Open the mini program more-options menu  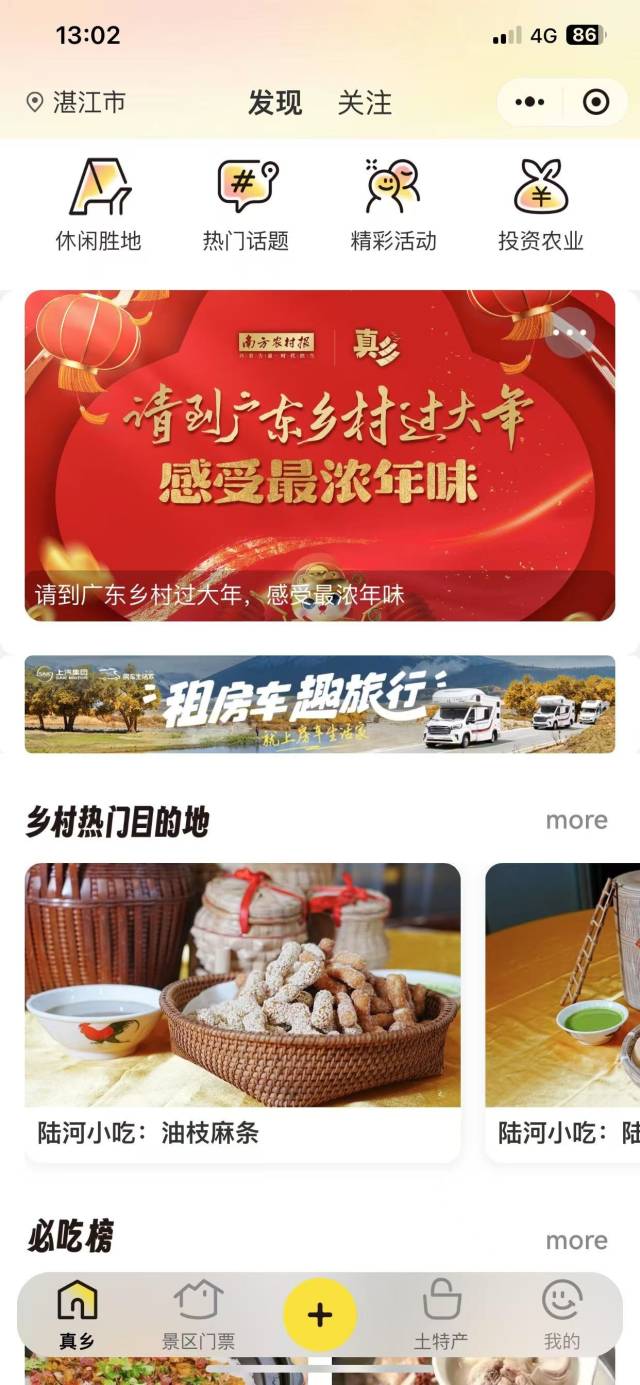coord(530,102)
